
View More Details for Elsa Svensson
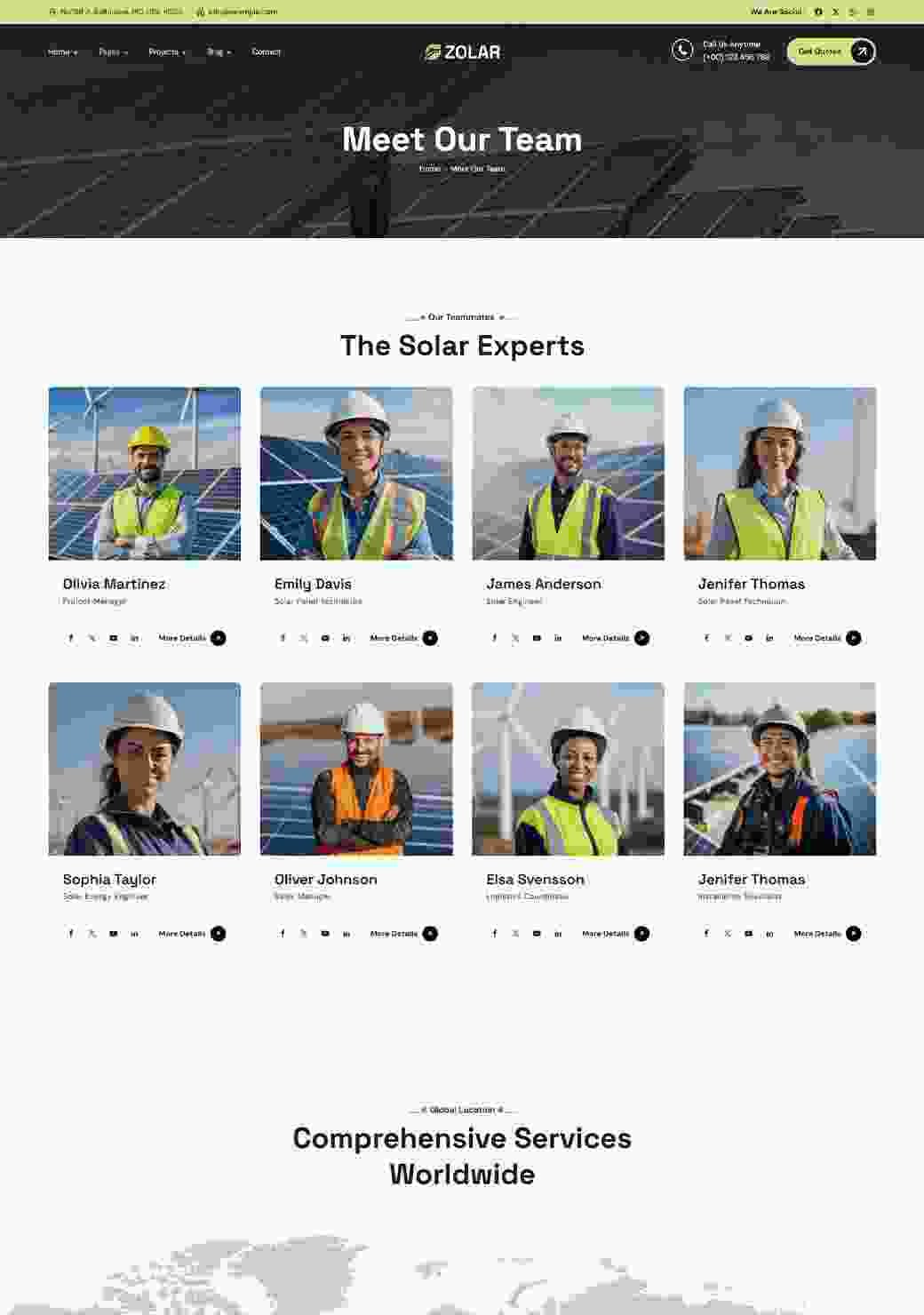(615, 934)
